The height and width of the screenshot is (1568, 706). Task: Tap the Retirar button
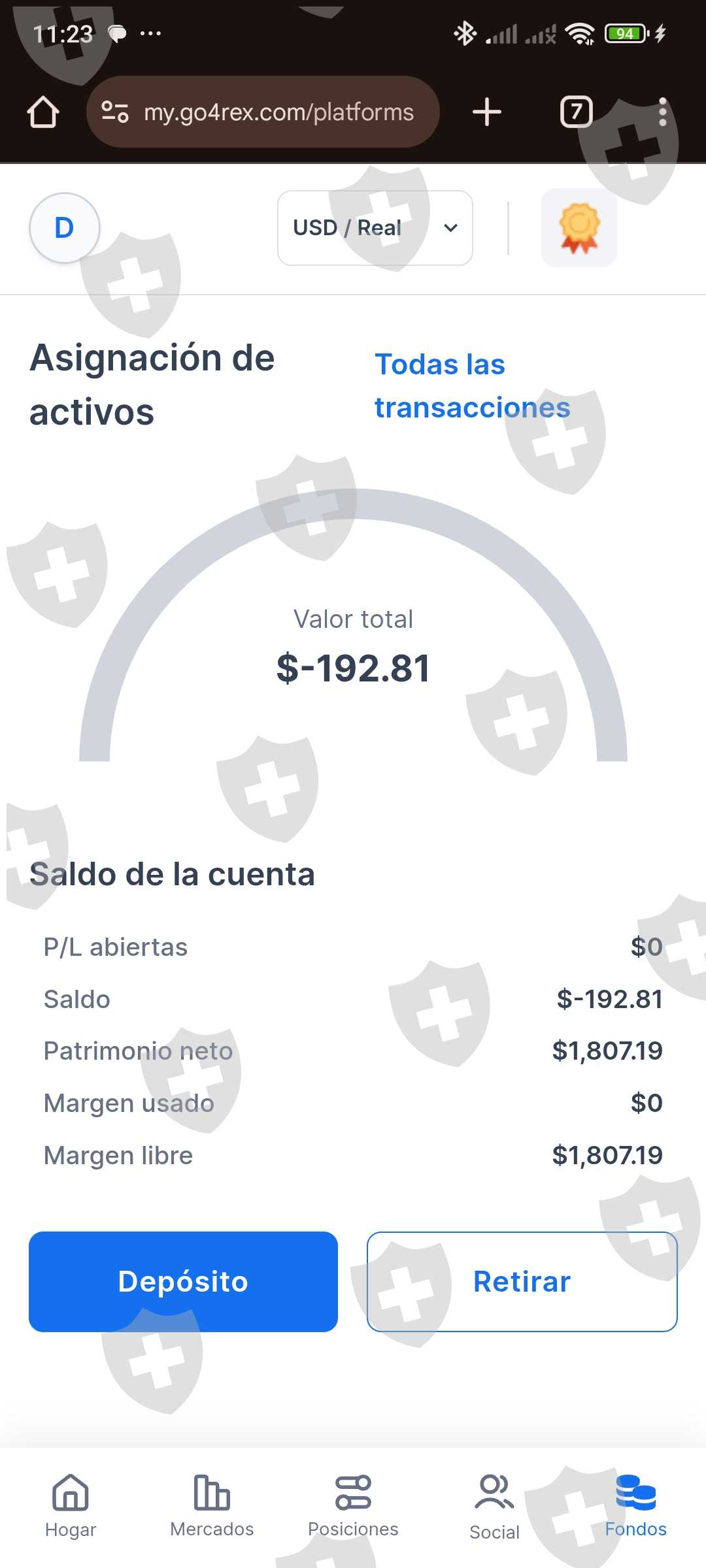pos(522,1281)
